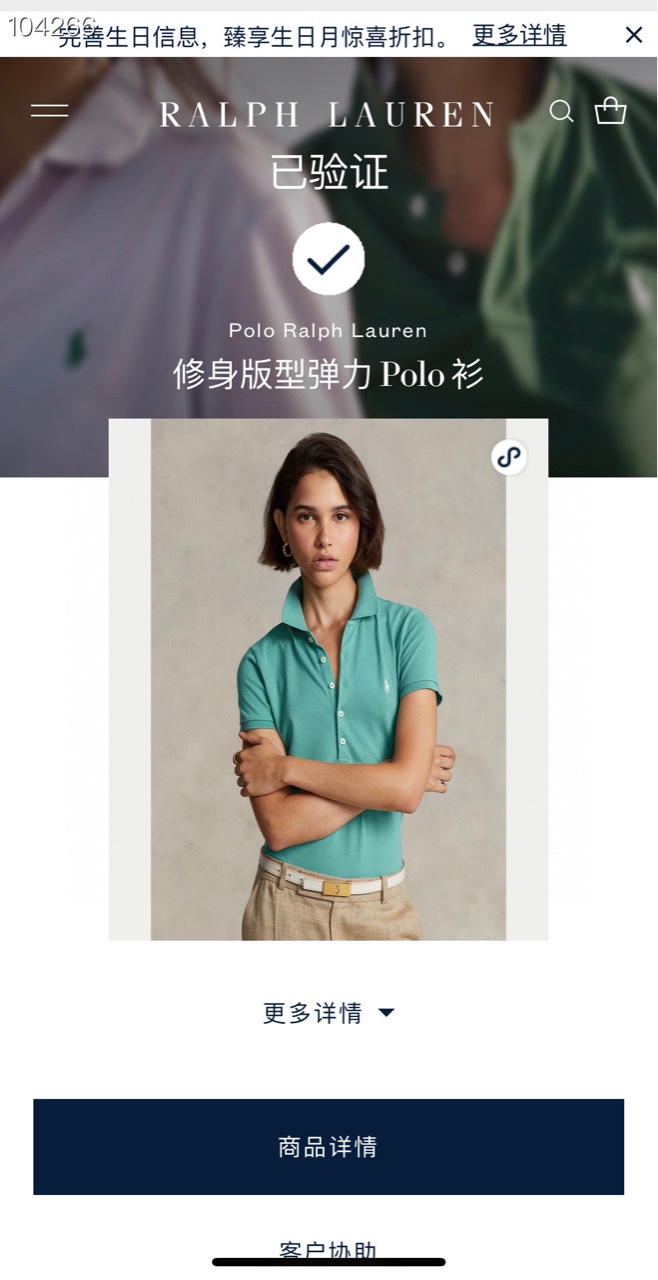
Task: Open the Polo shirt product image
Action: click(x=328, y=680)
